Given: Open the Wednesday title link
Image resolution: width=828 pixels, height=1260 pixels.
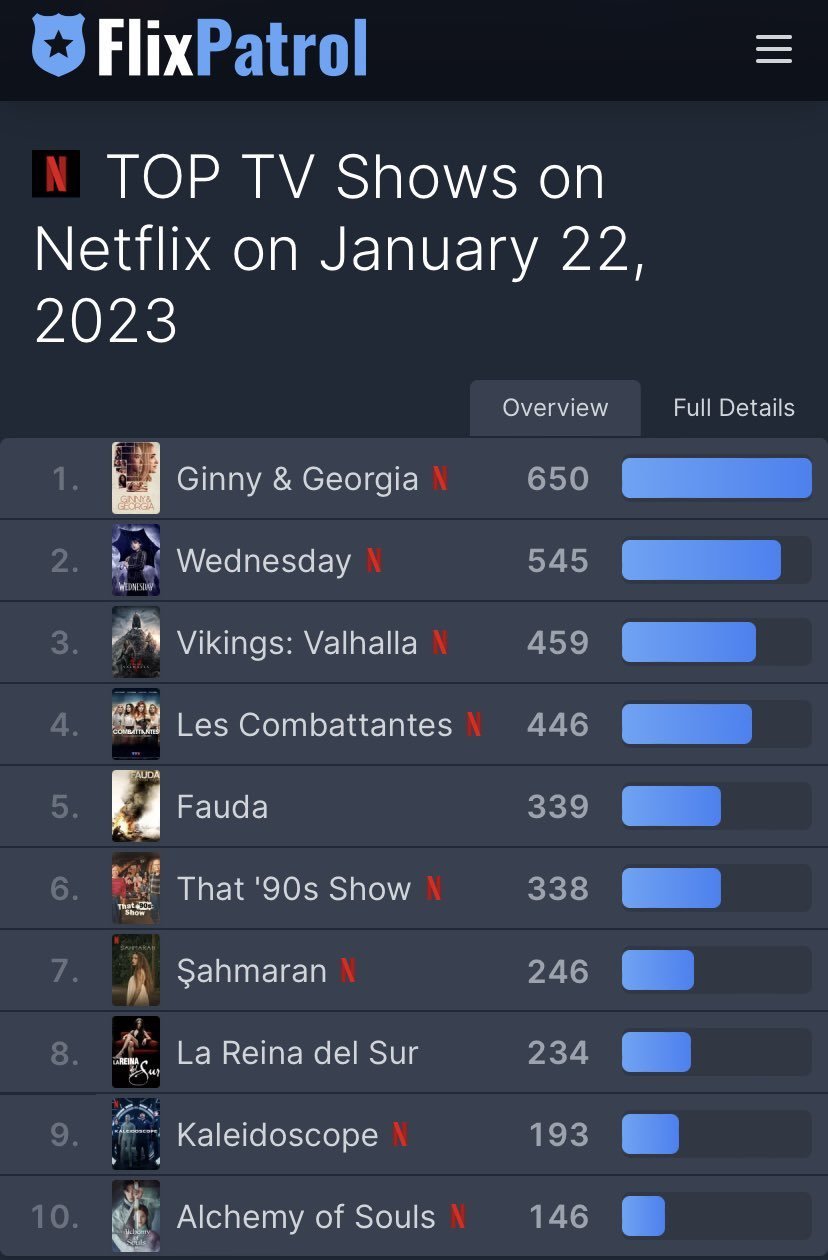Looking at the screenshot, I should (x=264, y=561).
